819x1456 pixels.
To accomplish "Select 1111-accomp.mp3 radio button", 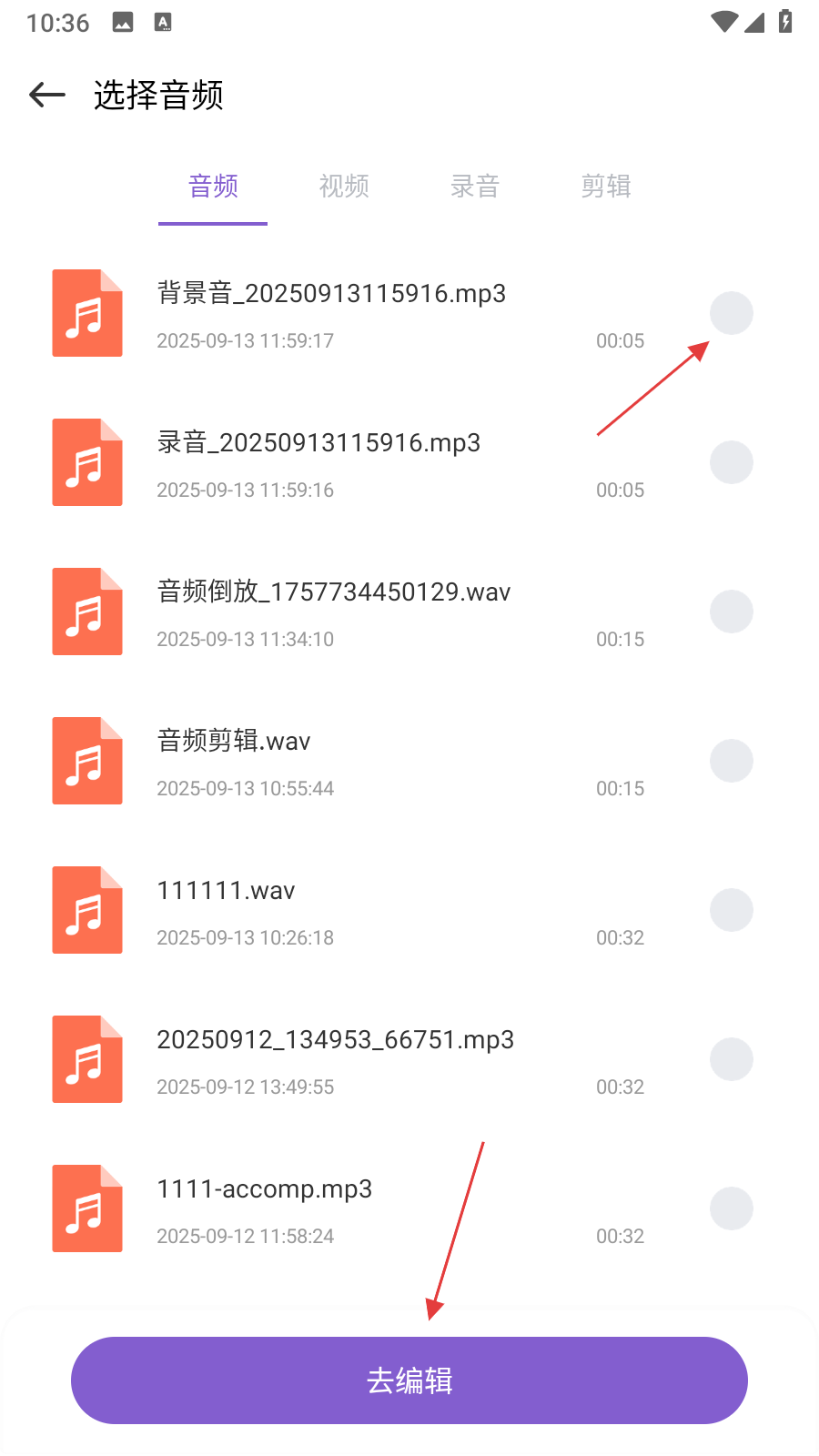I will (731, 1208).
